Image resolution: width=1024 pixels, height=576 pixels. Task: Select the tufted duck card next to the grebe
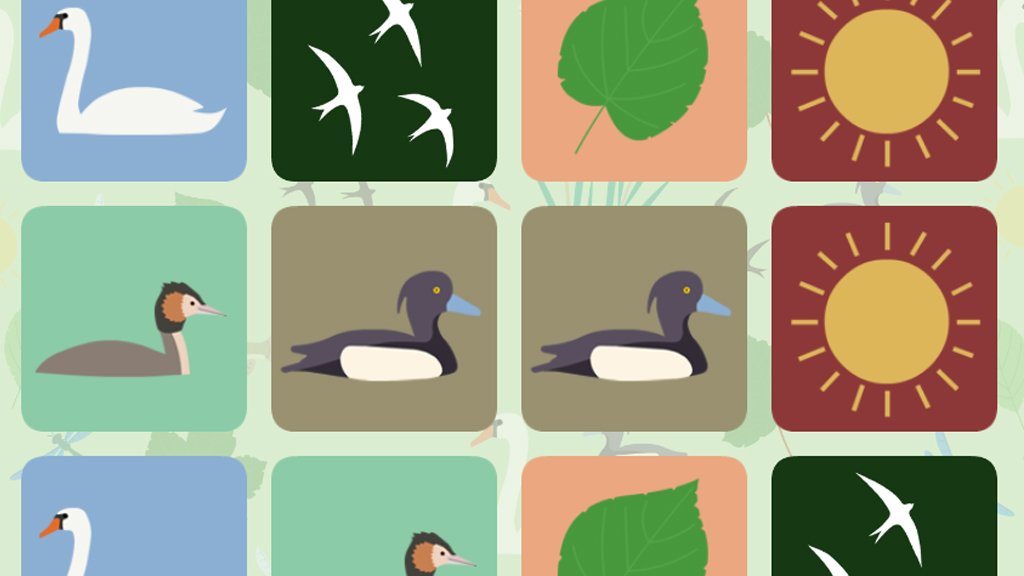point(384,318)
